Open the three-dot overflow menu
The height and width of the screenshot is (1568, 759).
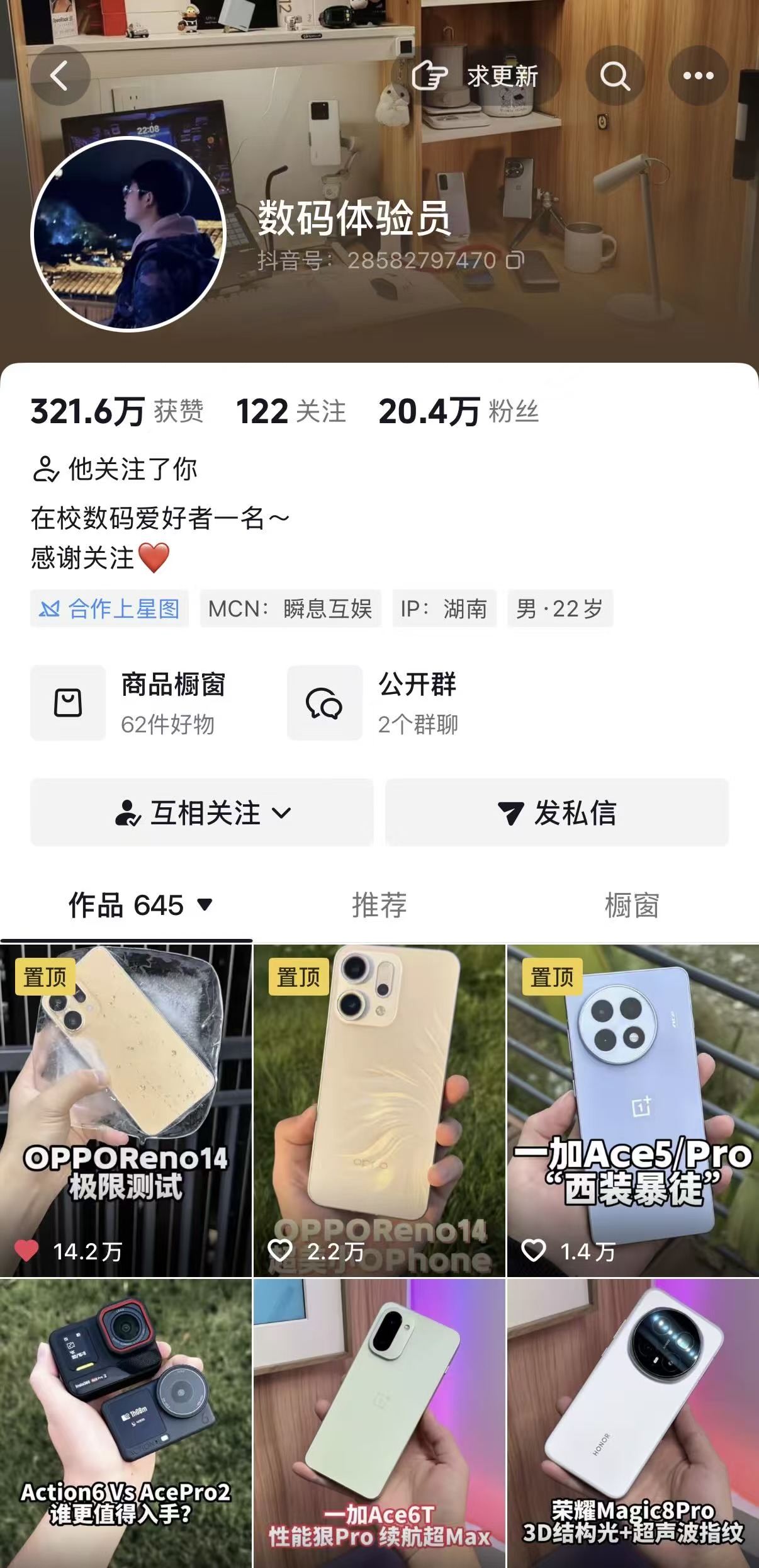pyautogui.click(x=698, y=76)
